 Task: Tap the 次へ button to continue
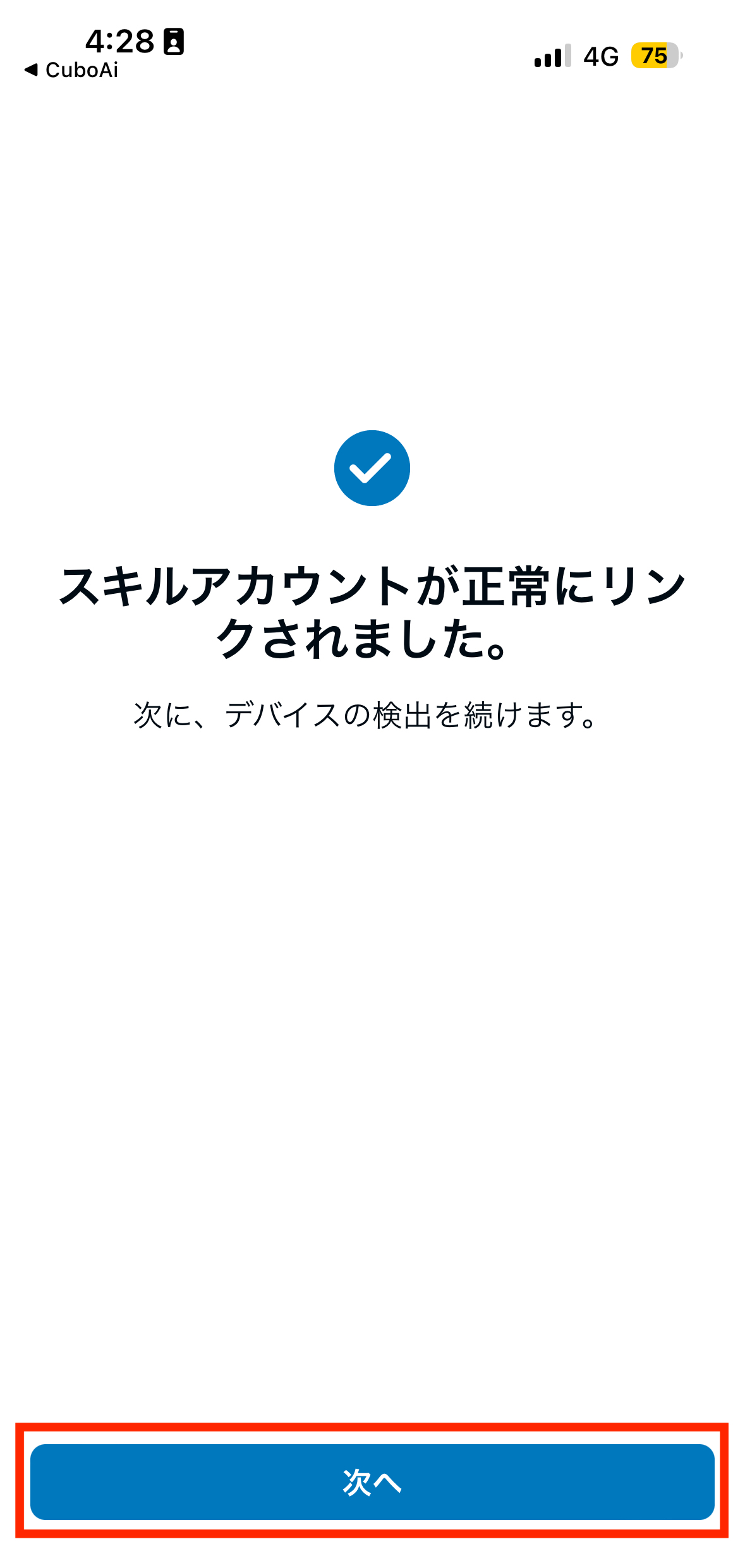point(372,1481)
